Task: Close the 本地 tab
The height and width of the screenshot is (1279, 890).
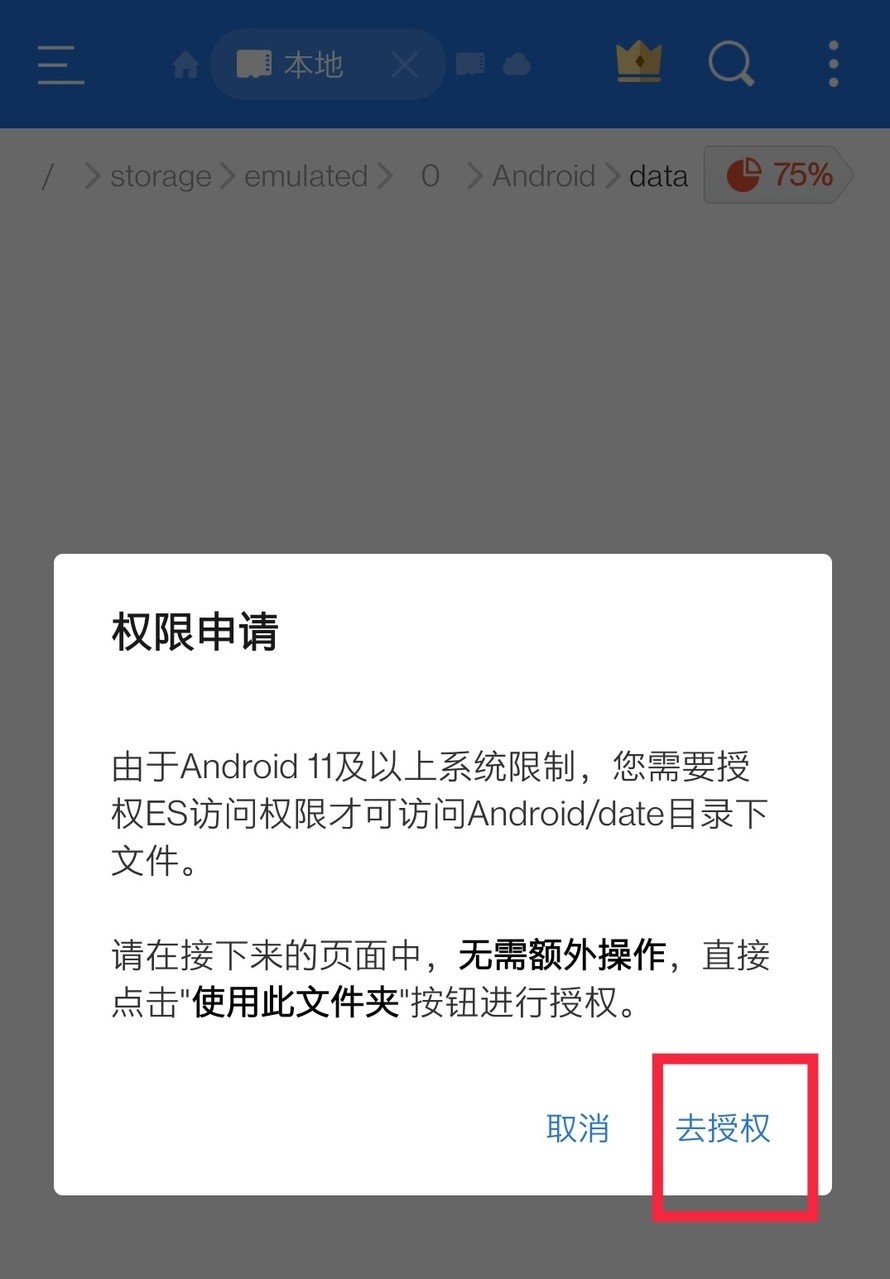Action: (x=404, y=65)
